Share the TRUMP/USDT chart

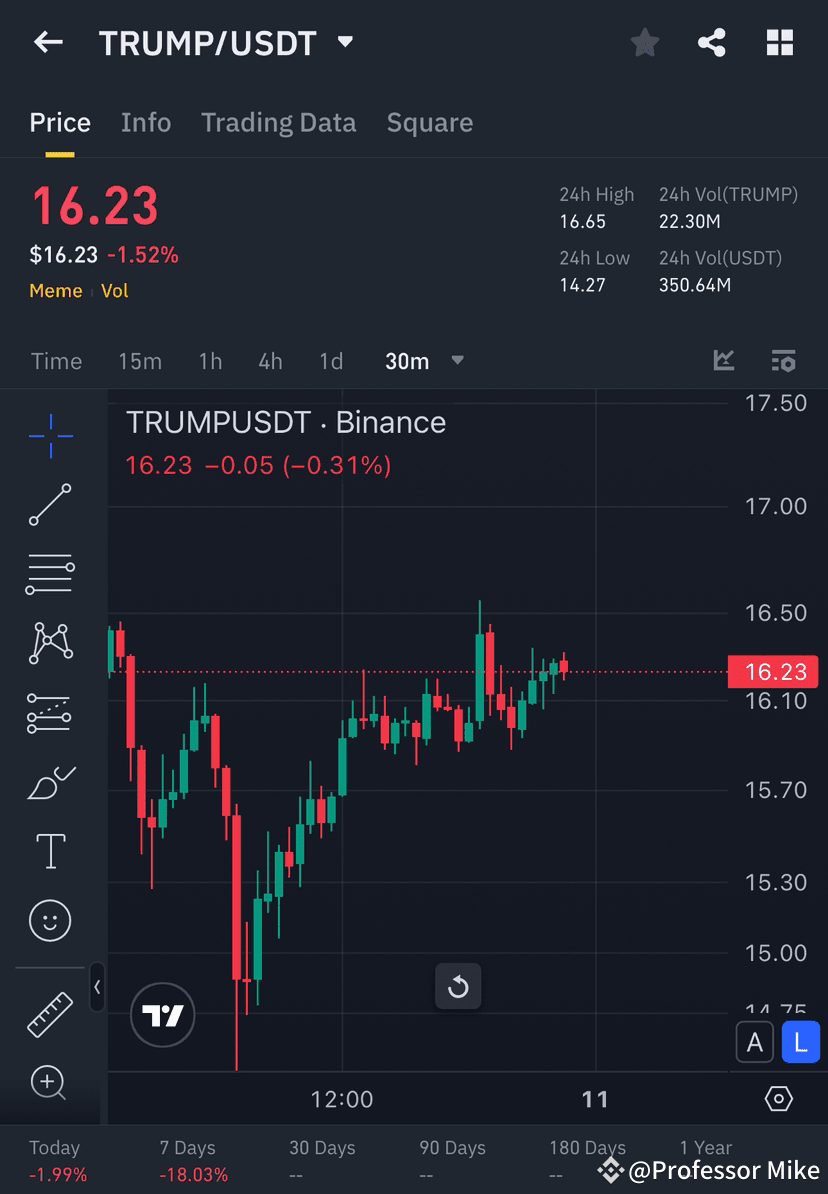click(712, 42)
